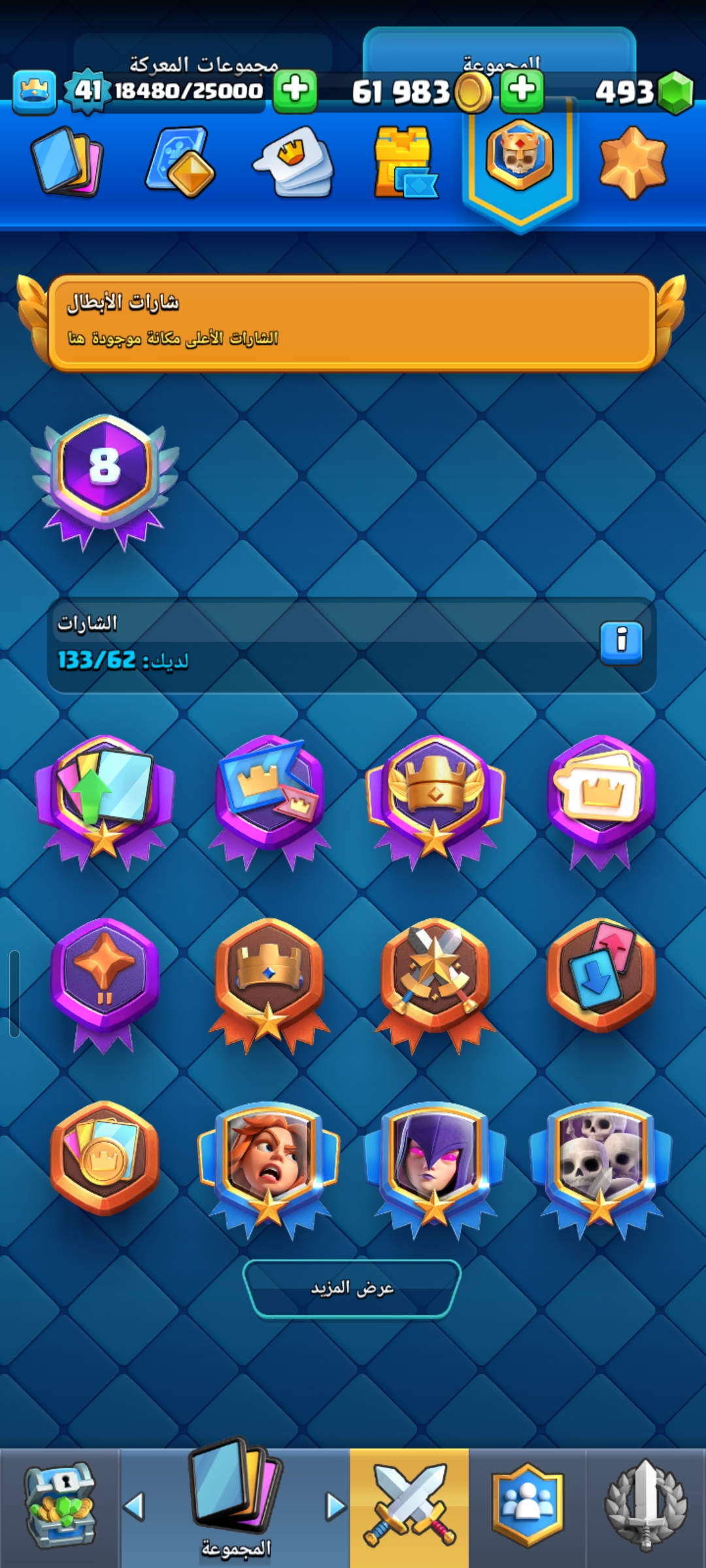Tap the green plus next to experience points
Screen dimensions: 706x1568
click(x=295, y=90)
